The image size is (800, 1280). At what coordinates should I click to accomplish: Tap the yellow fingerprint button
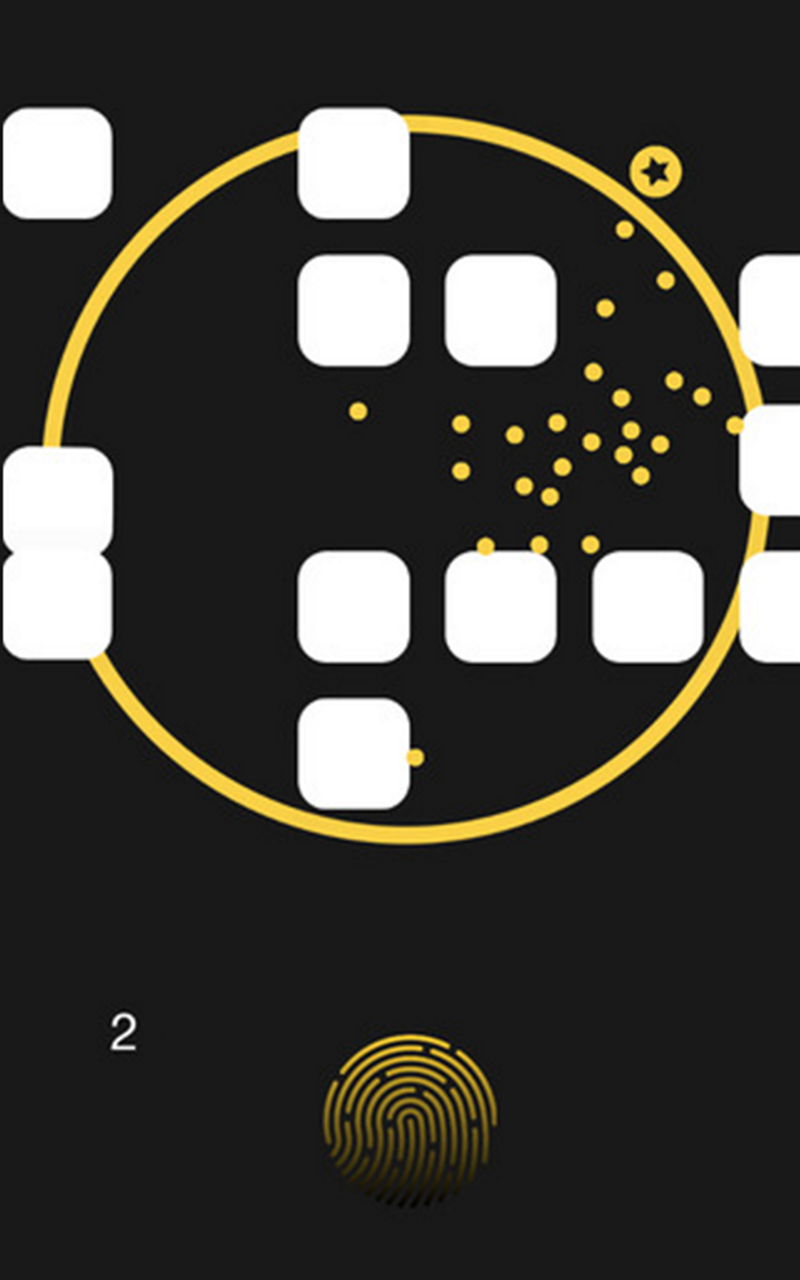point(409,1120)
